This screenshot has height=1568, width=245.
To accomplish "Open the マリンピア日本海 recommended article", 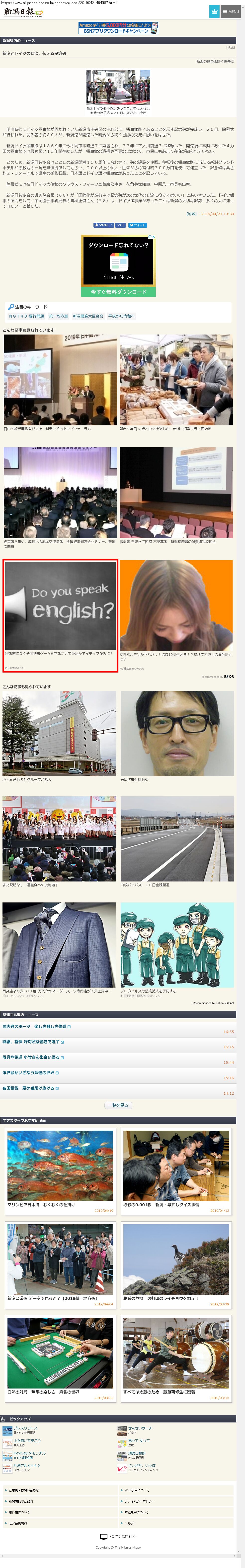I will (x=60, y=1166).
